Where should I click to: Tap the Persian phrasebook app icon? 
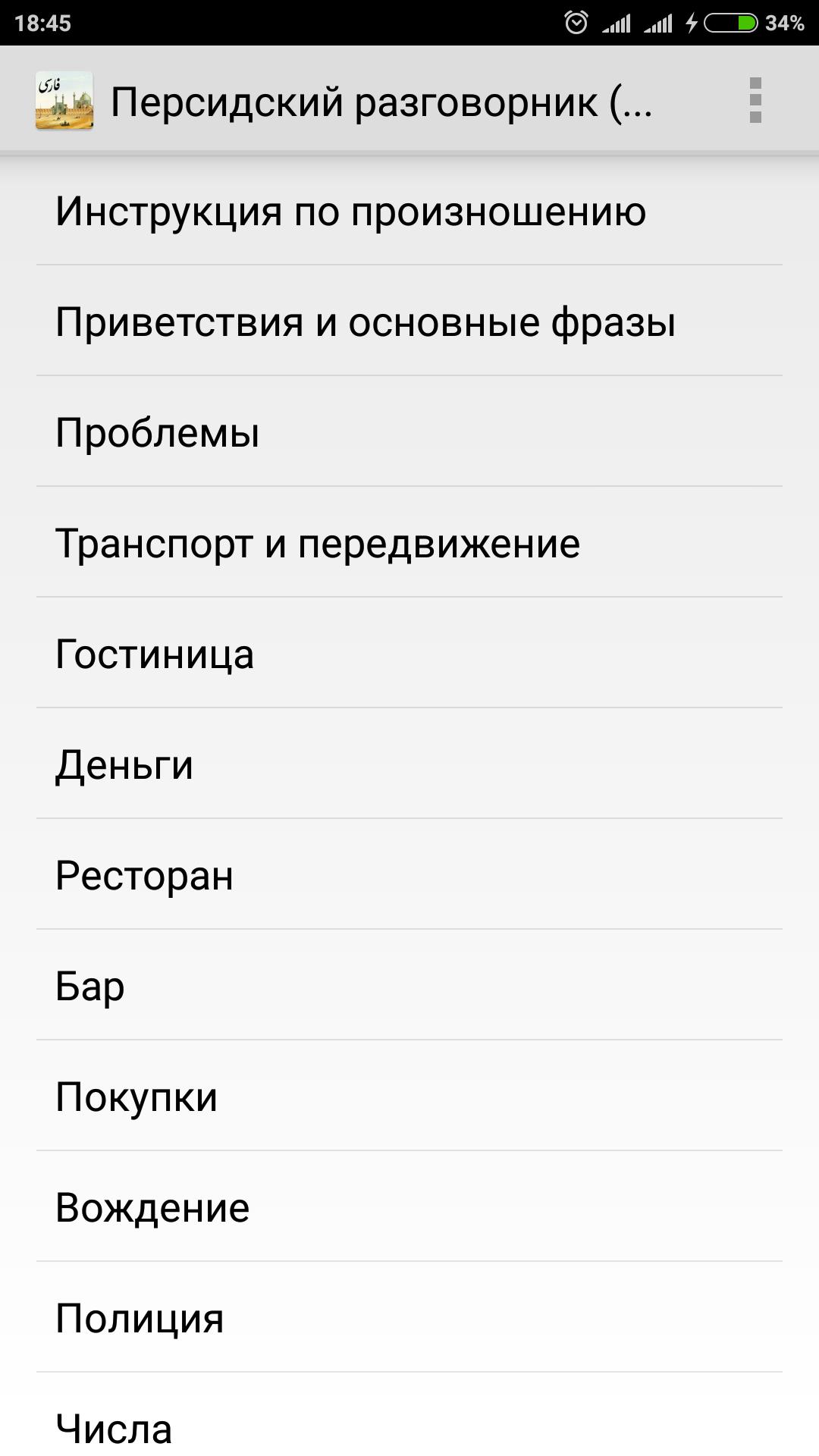tap(64, 99)
